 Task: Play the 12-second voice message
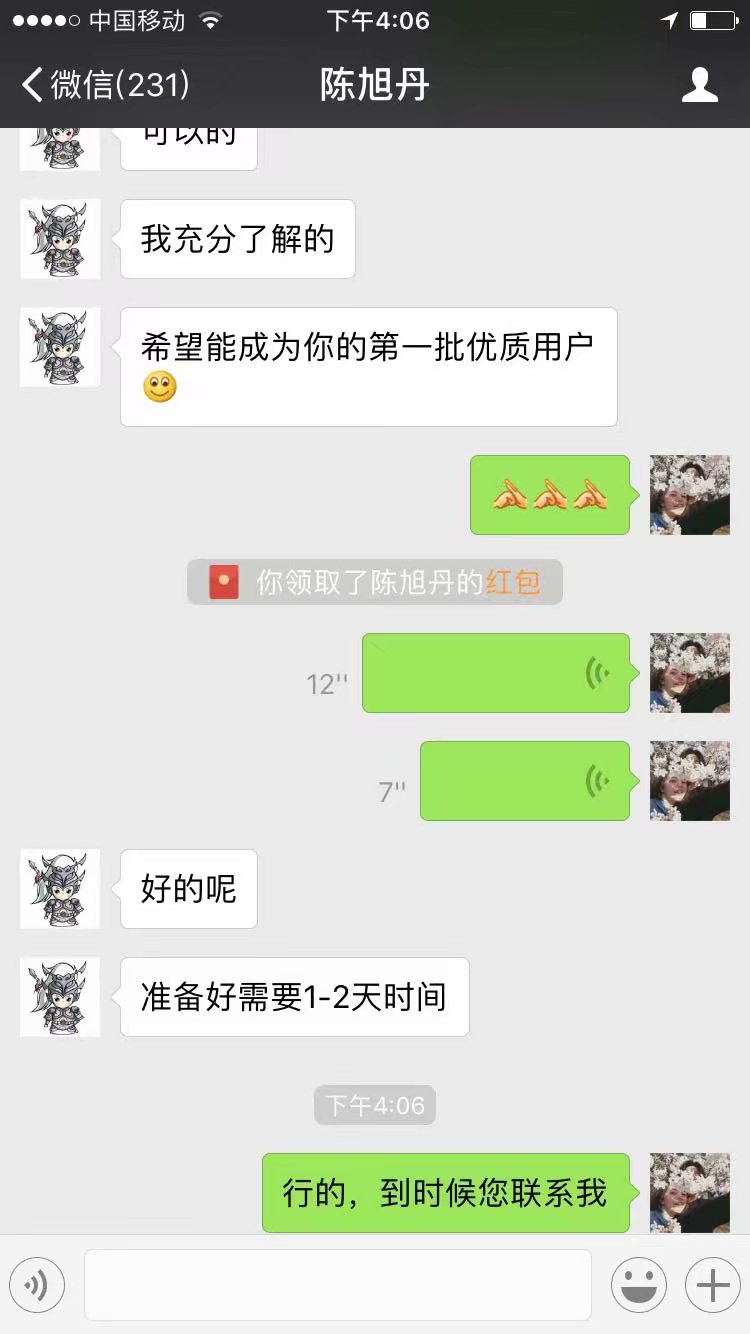tap(495, 673)
